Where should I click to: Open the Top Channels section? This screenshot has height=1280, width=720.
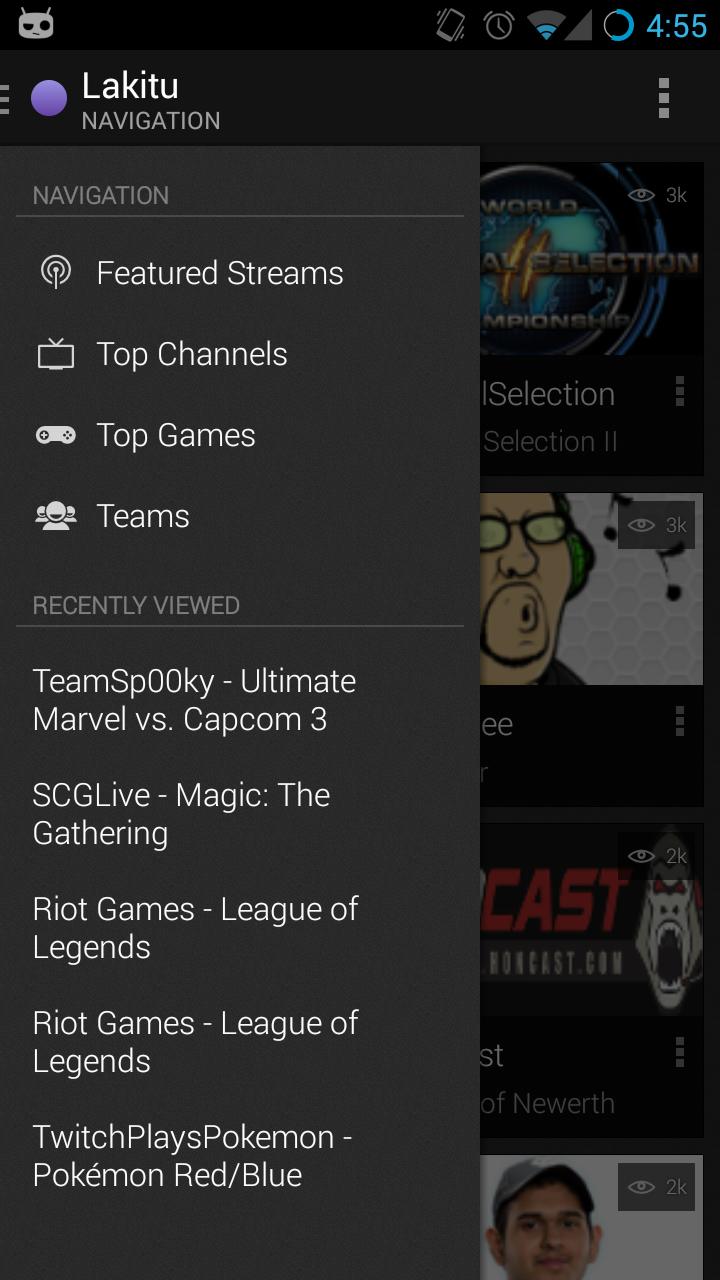pyautogui.click(x=192, y=354)
